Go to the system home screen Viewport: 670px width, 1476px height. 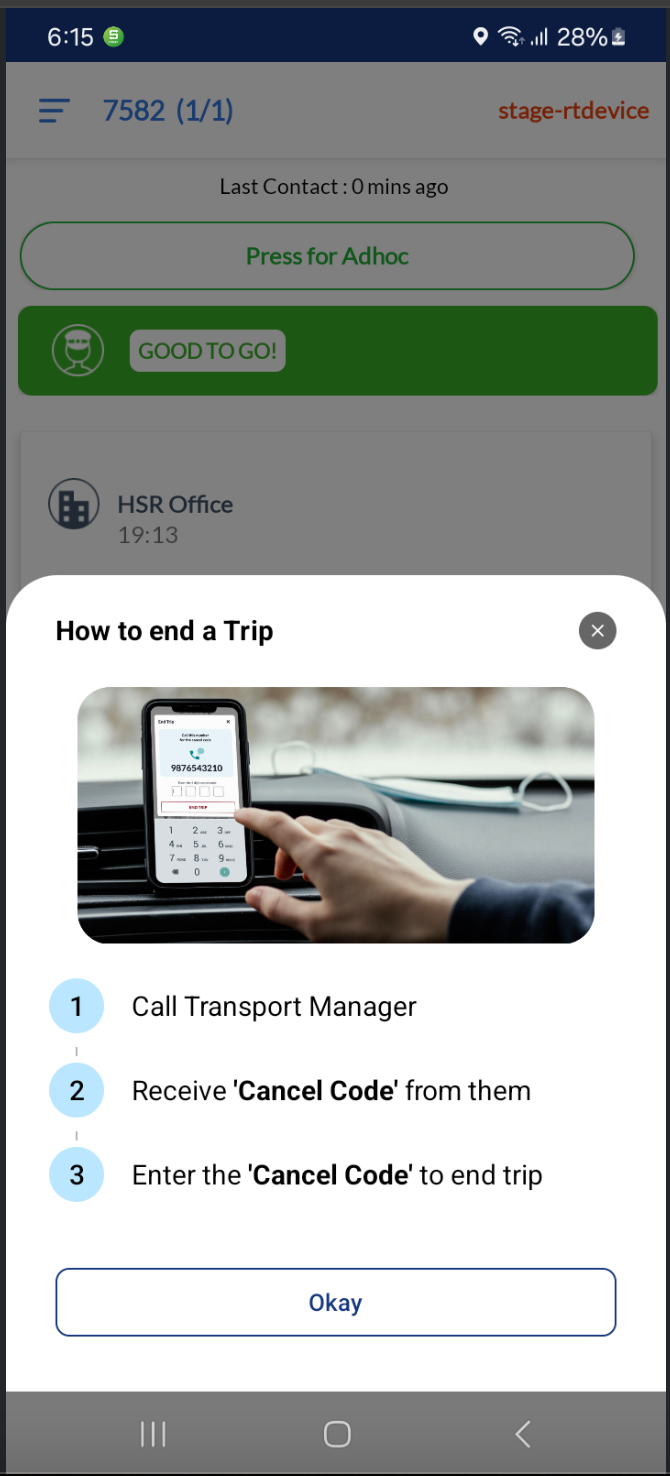click(337, 1434)
